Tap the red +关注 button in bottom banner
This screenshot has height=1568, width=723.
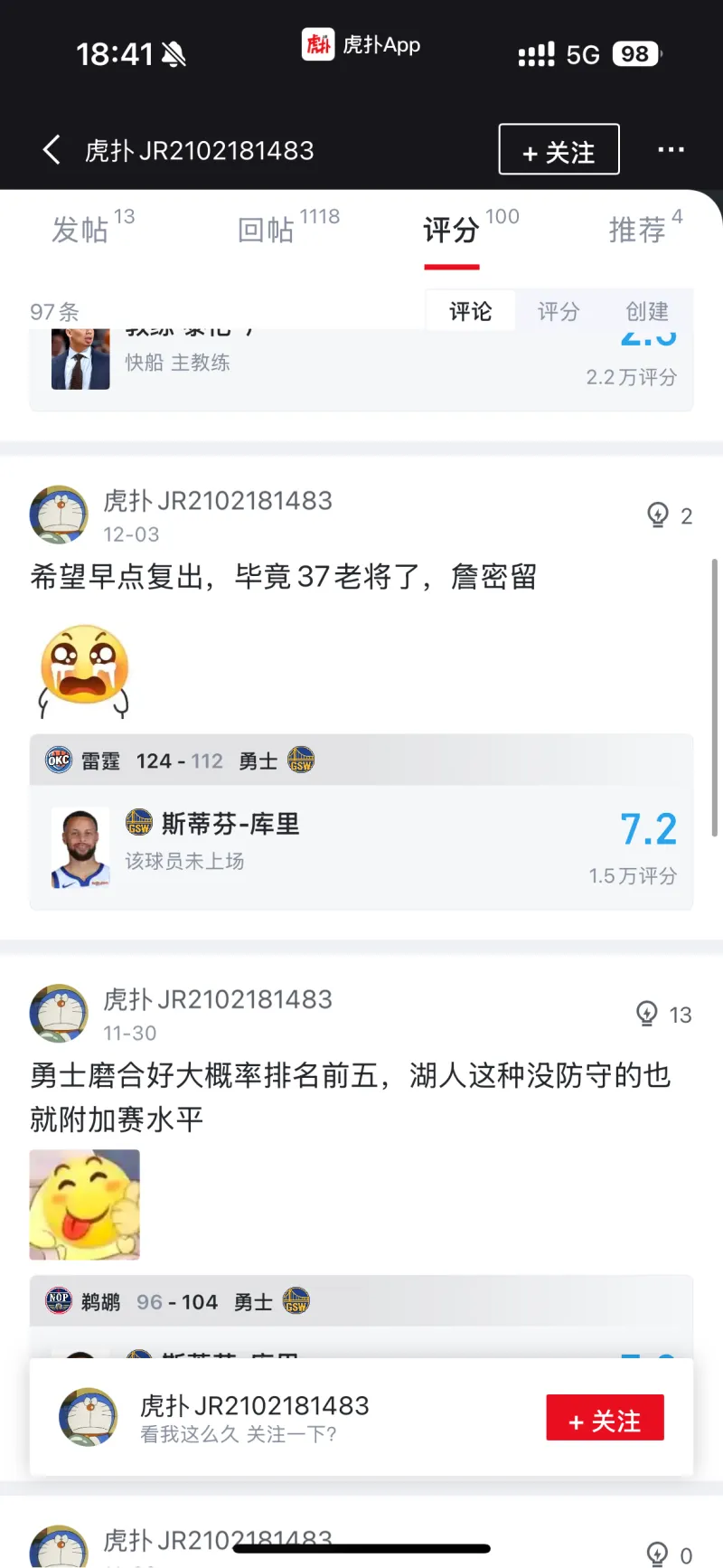(x=605, y=1417)
